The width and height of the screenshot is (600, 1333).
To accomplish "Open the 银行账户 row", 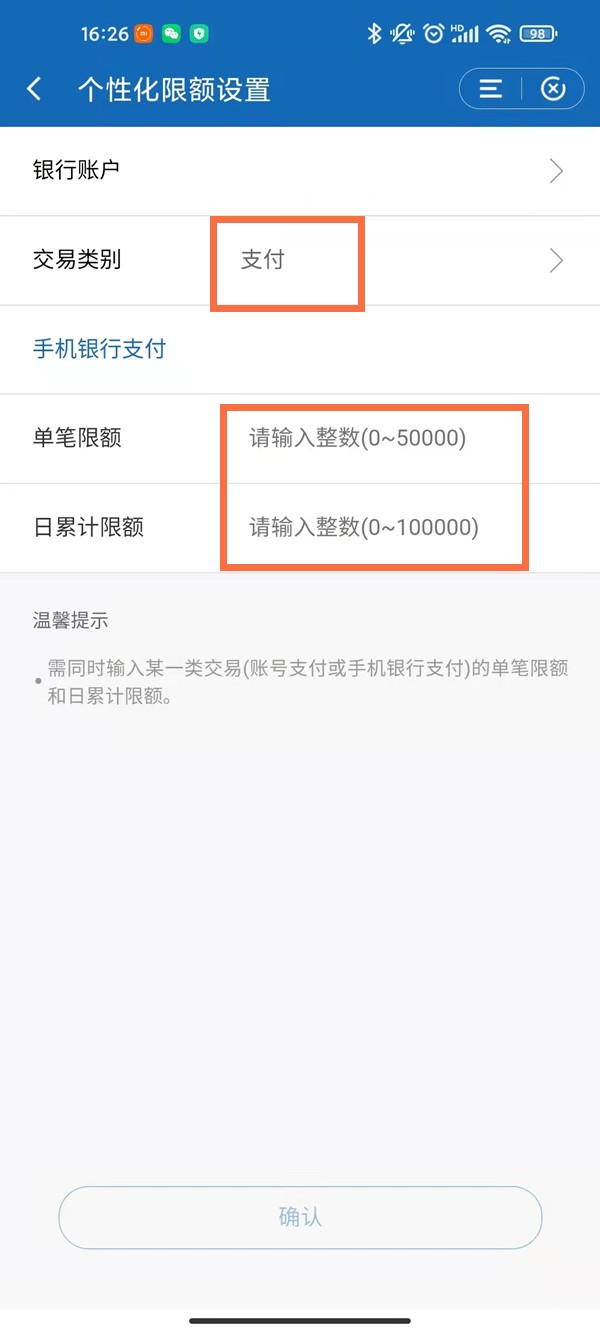I will 300,171.
